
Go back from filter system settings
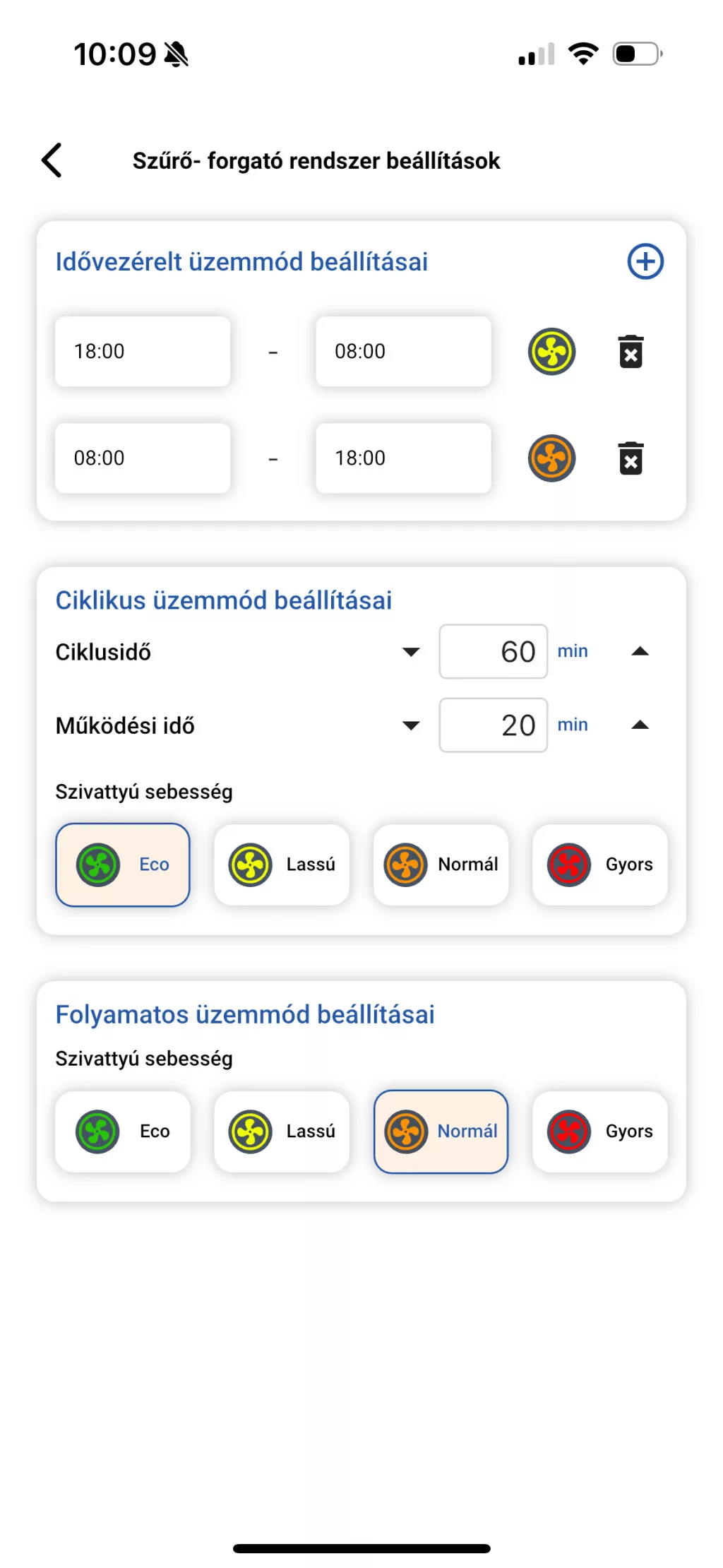(x=52, y=160)
